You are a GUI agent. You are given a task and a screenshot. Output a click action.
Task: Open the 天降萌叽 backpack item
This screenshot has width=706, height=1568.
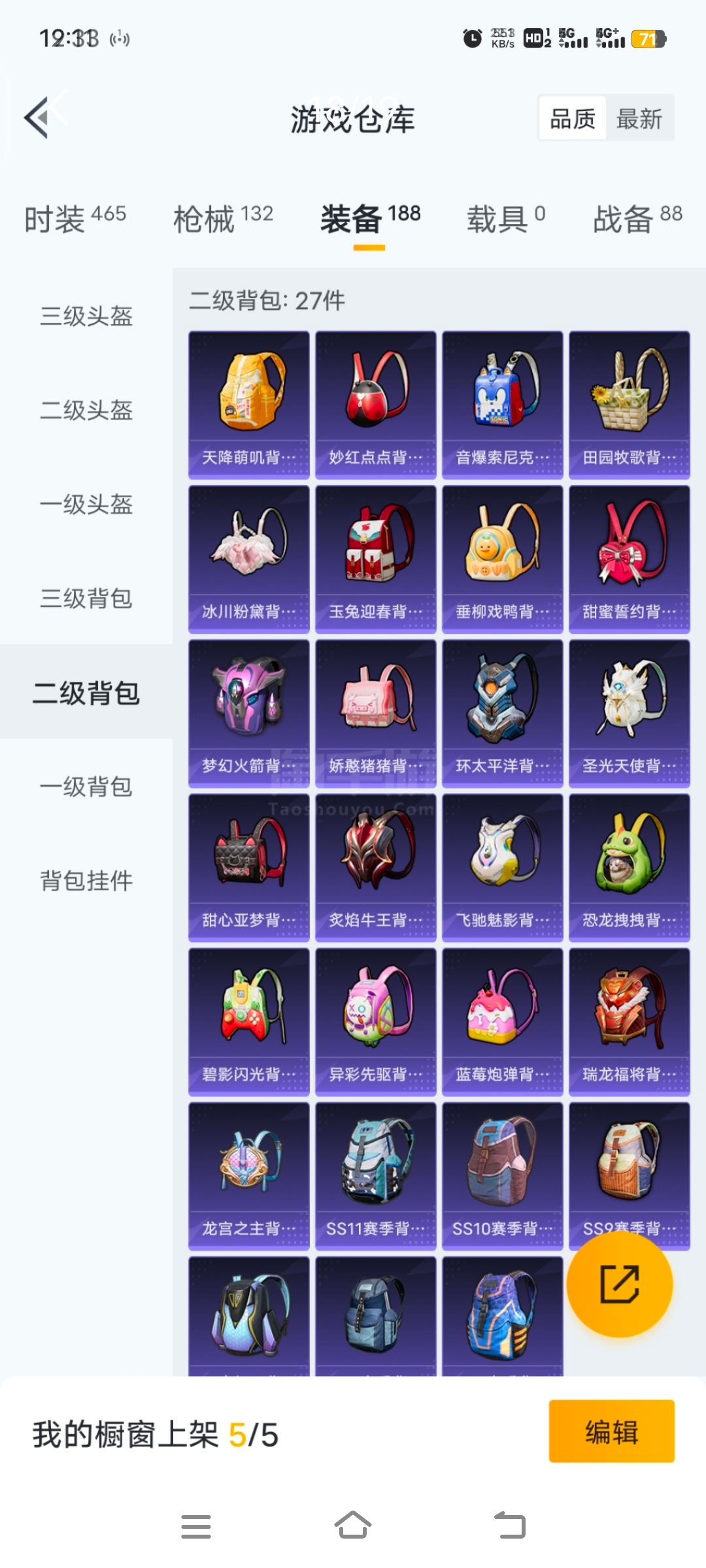(x=249, y=404)
